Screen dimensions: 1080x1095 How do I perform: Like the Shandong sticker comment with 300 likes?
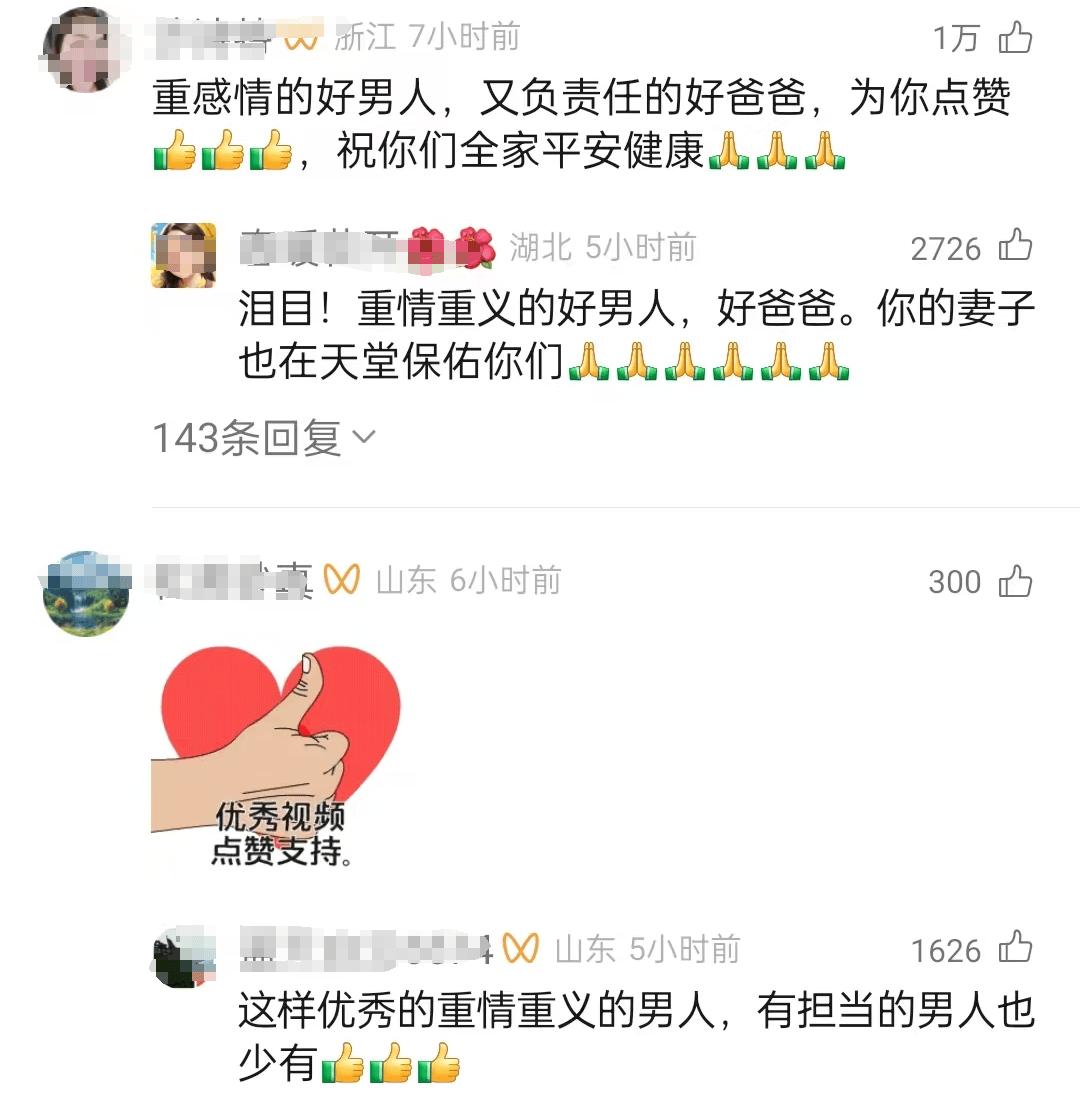point(1013,581)
